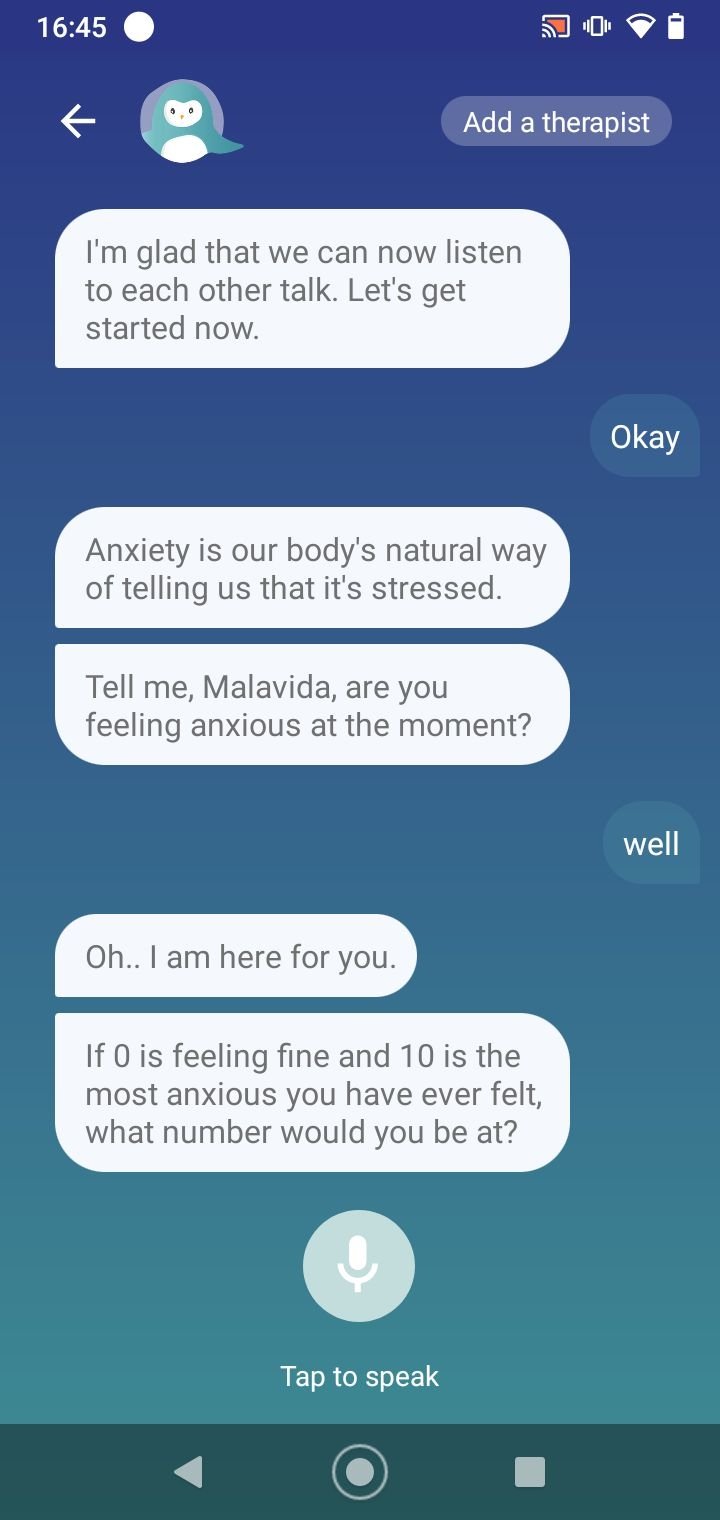The width and height of the screenshot is (720, 1520).
Task: Open the penguin avatar profile
Action: [188, 121]
